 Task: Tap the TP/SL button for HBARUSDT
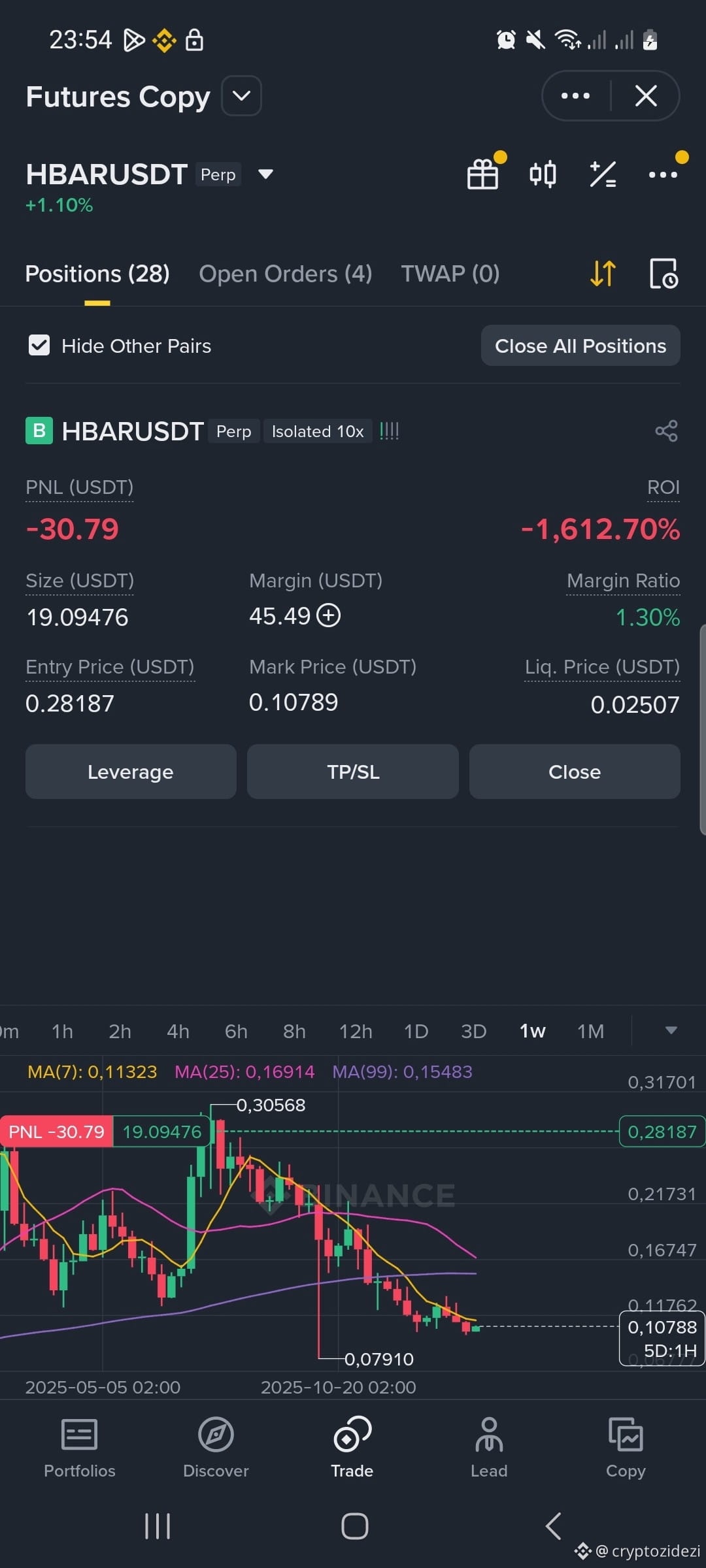[352, 772]
